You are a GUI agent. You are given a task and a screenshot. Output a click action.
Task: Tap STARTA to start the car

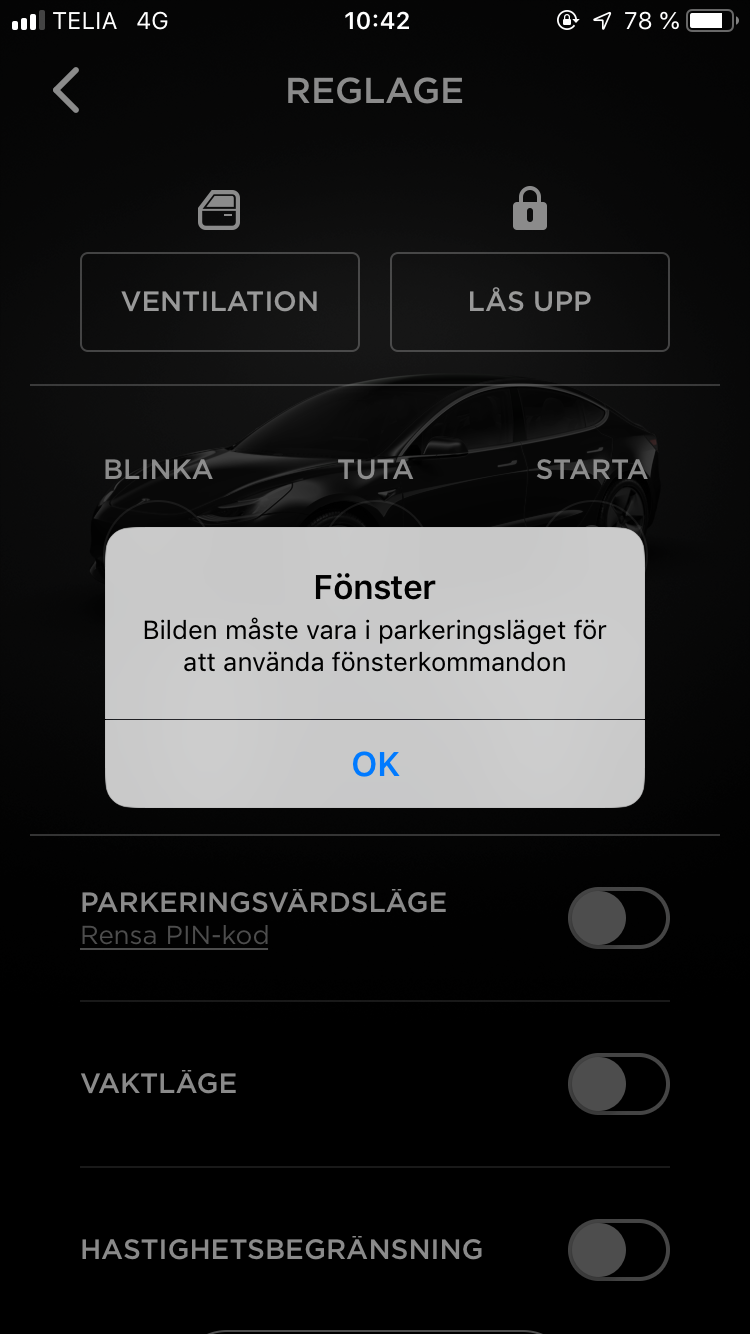tap(591, 469)
